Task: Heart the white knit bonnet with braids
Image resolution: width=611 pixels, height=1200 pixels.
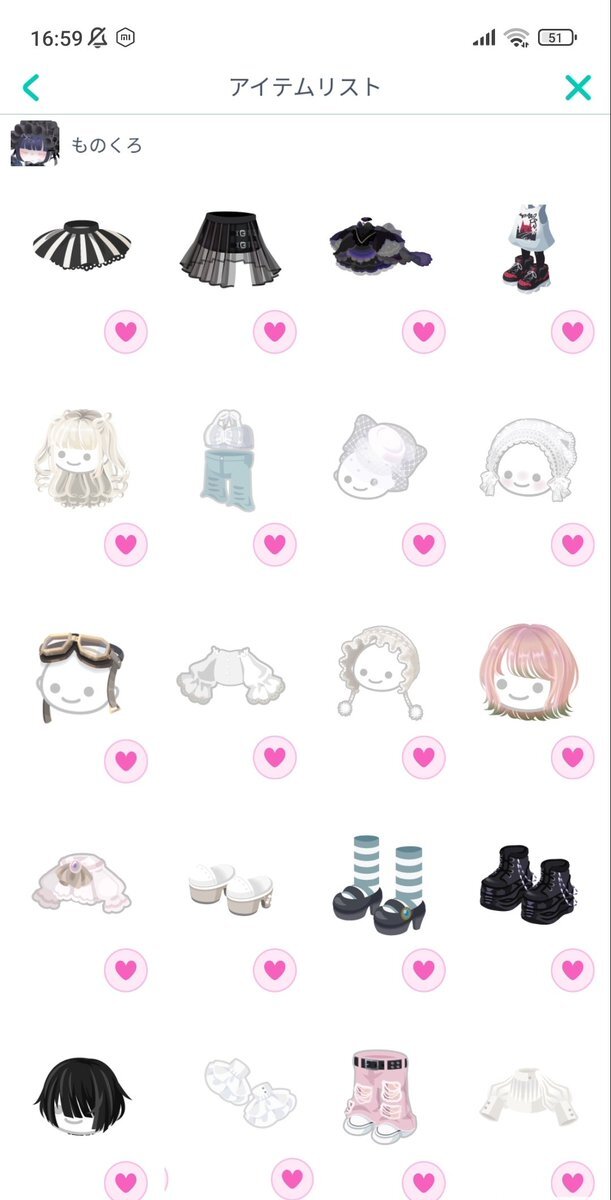Action: 572,544
